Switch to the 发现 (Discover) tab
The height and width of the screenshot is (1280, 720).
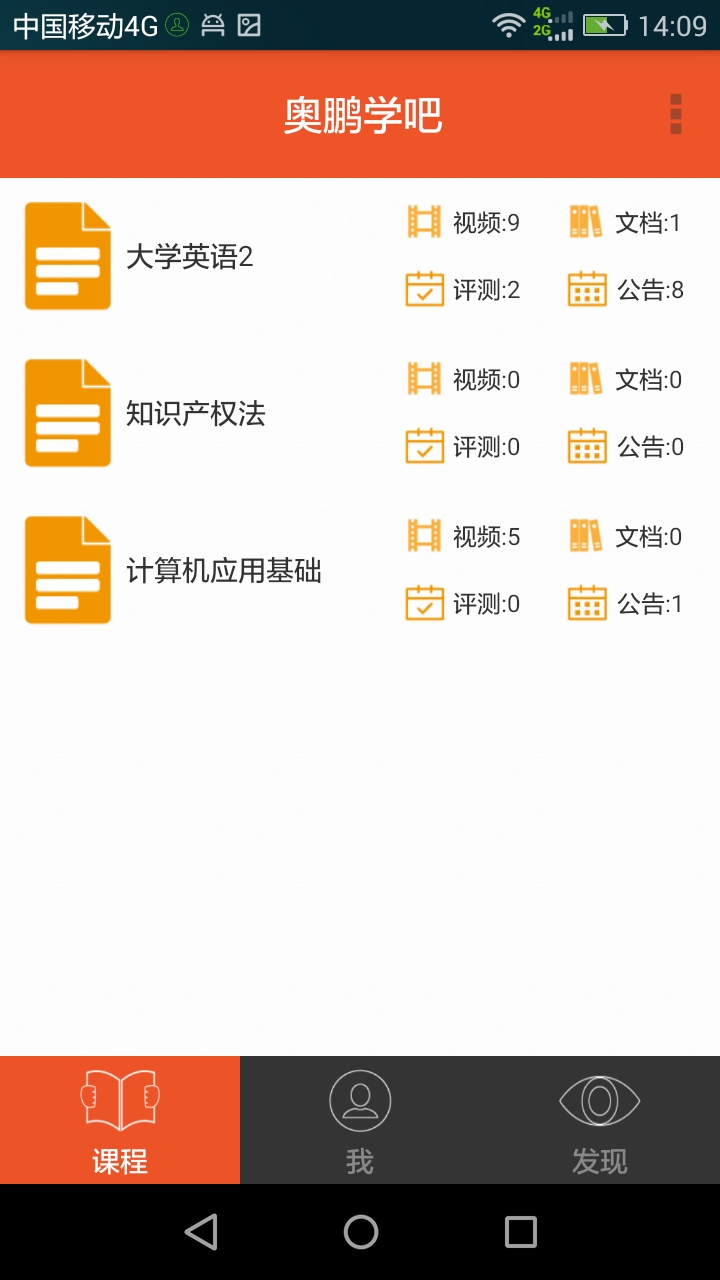click(599, 1119)
